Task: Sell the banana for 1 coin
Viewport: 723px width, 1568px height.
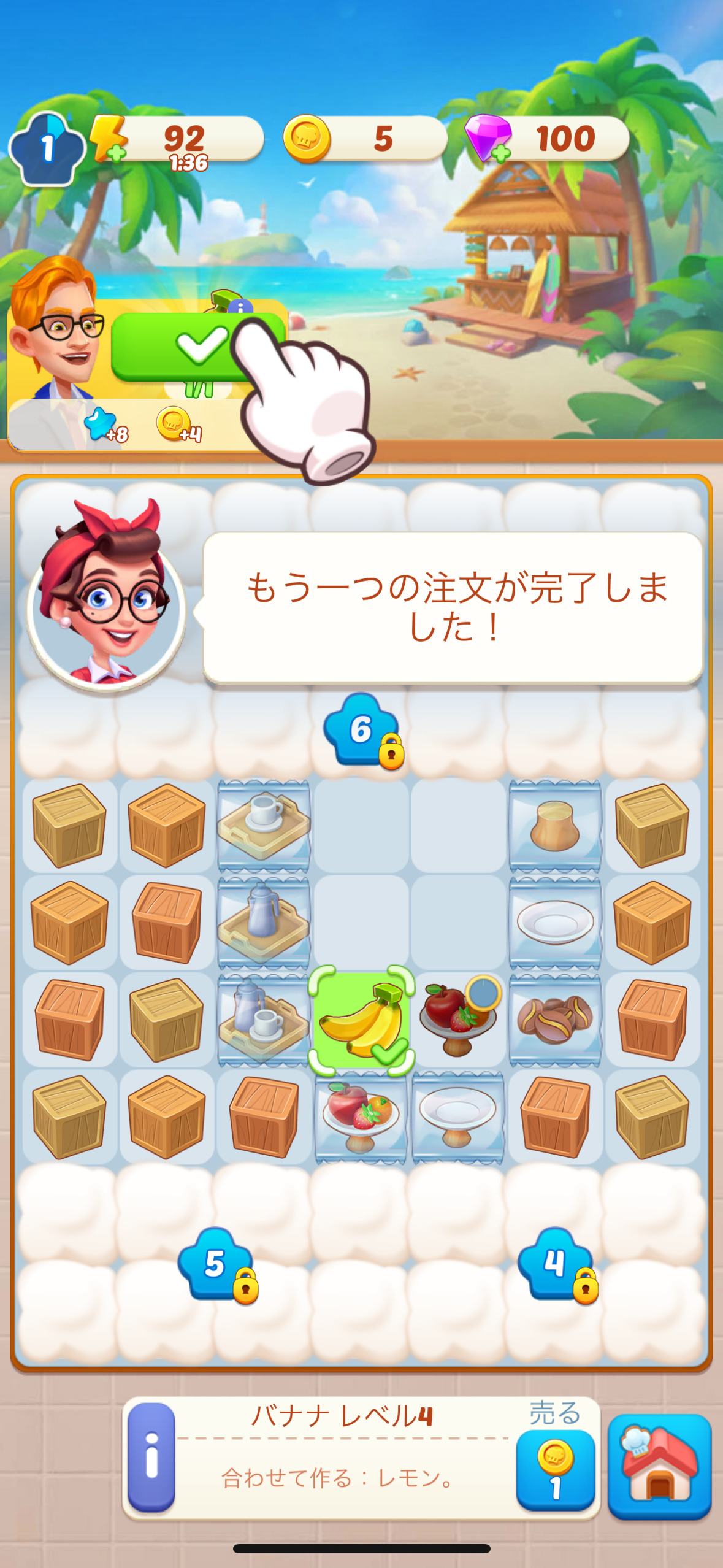Action: [x=555, y=1470]
